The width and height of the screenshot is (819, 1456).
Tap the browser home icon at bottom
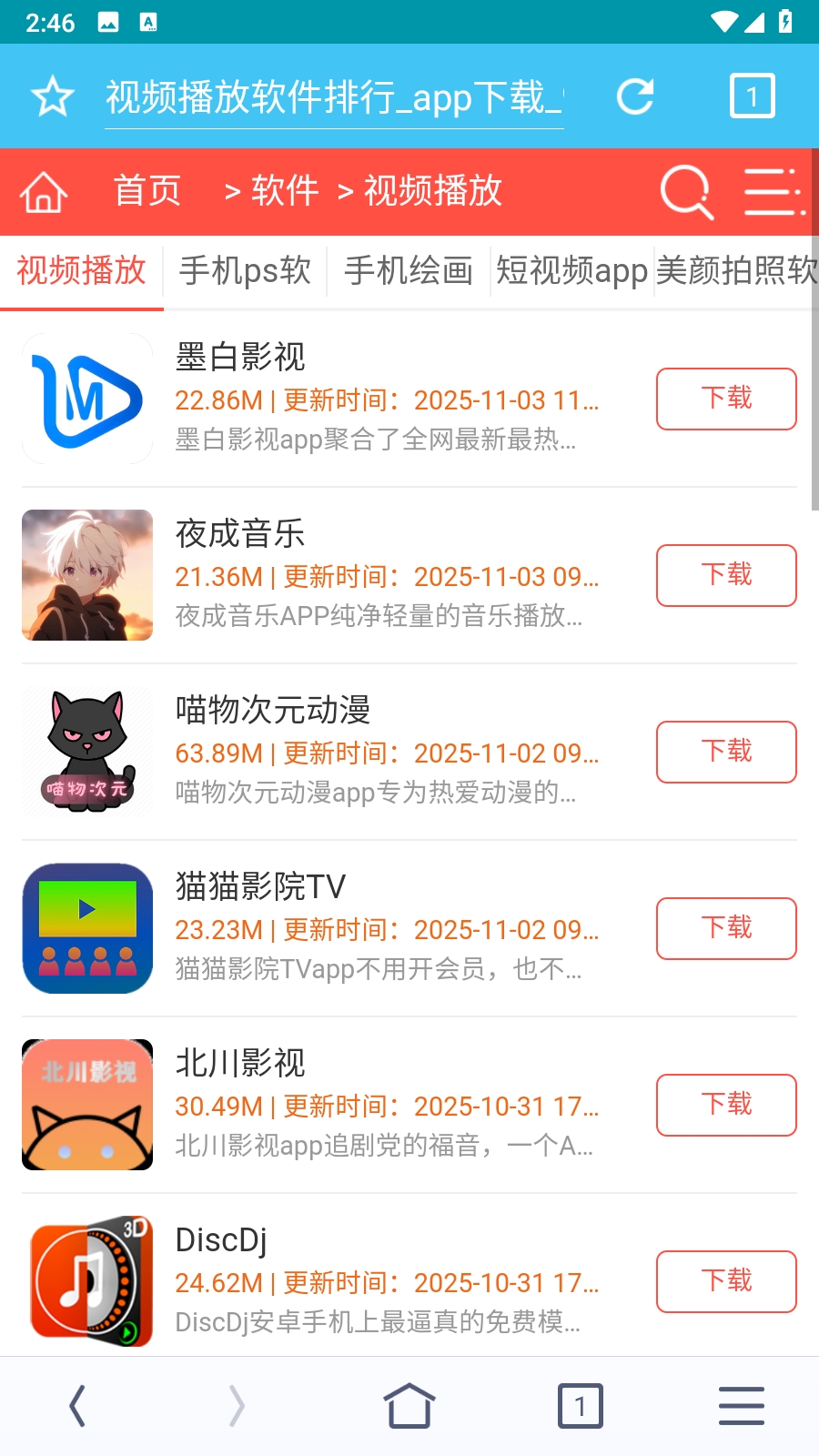pos(409,1405)
